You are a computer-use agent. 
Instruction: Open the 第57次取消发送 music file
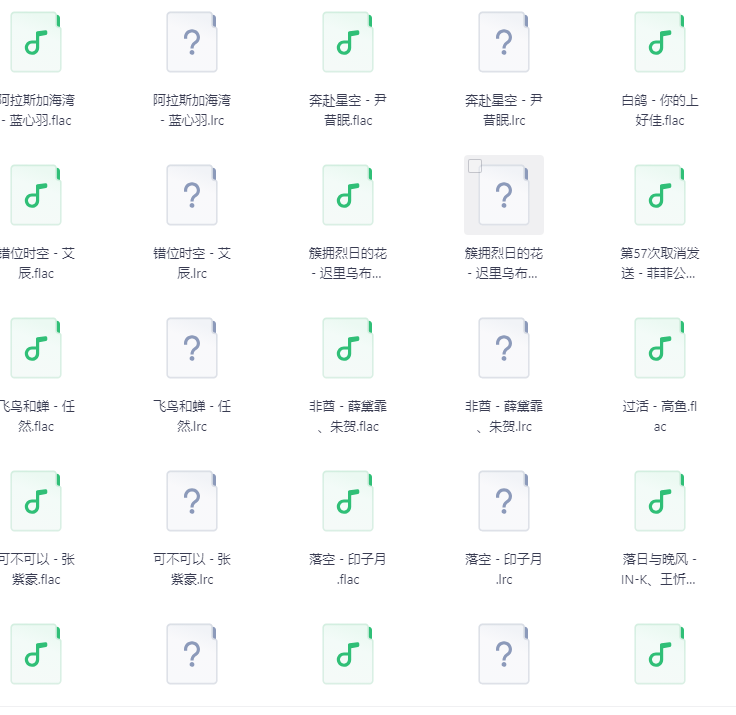click(660, 195)
